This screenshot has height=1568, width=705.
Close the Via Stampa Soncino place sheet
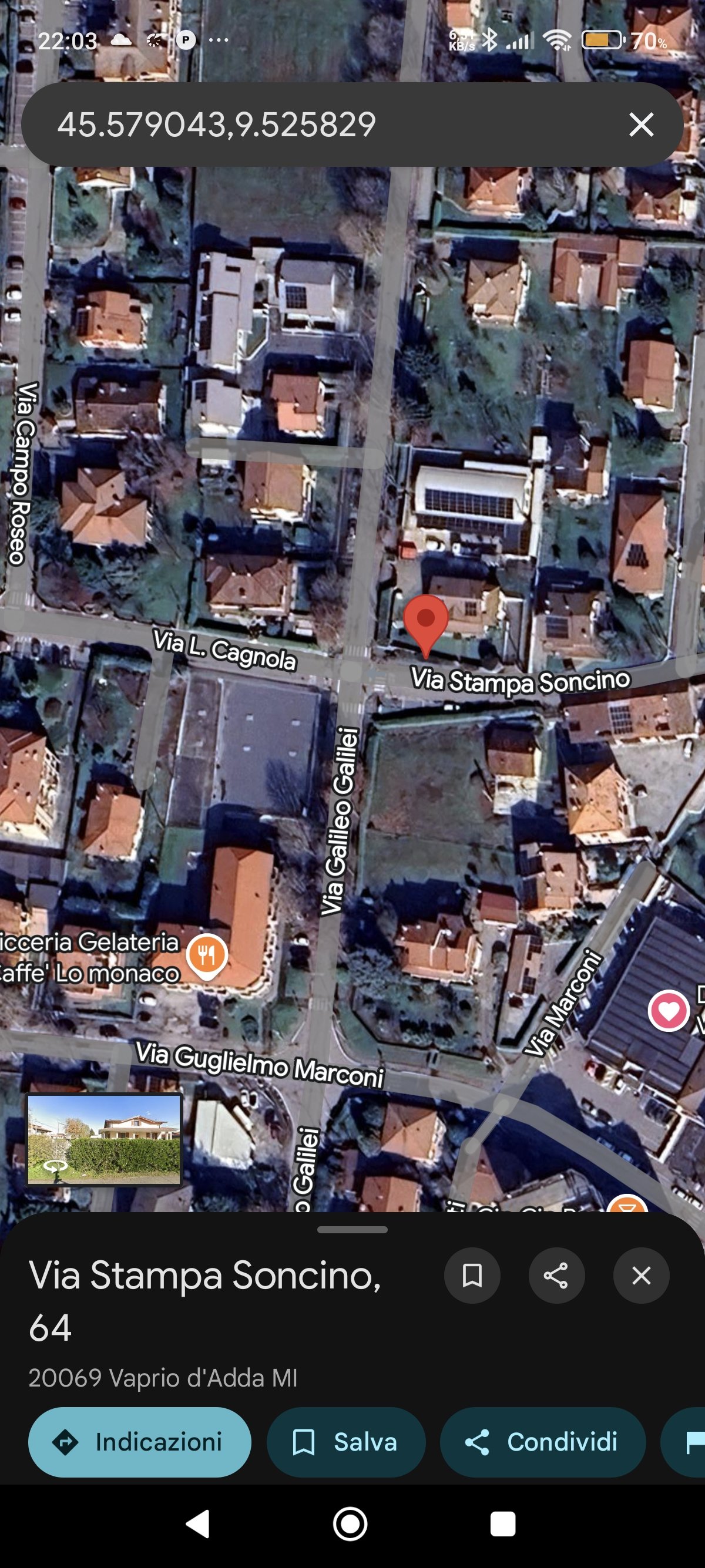640,1275
